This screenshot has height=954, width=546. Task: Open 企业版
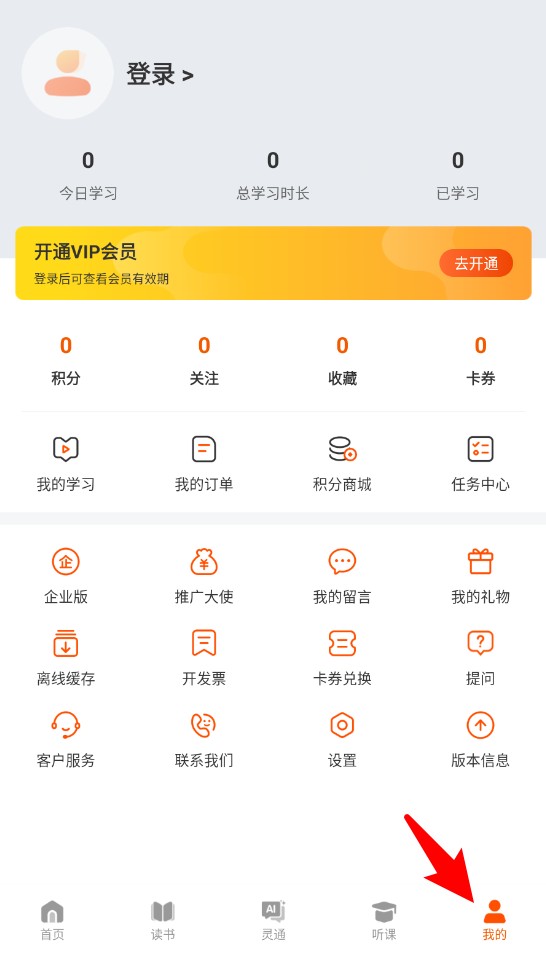(x=66, y=576)
